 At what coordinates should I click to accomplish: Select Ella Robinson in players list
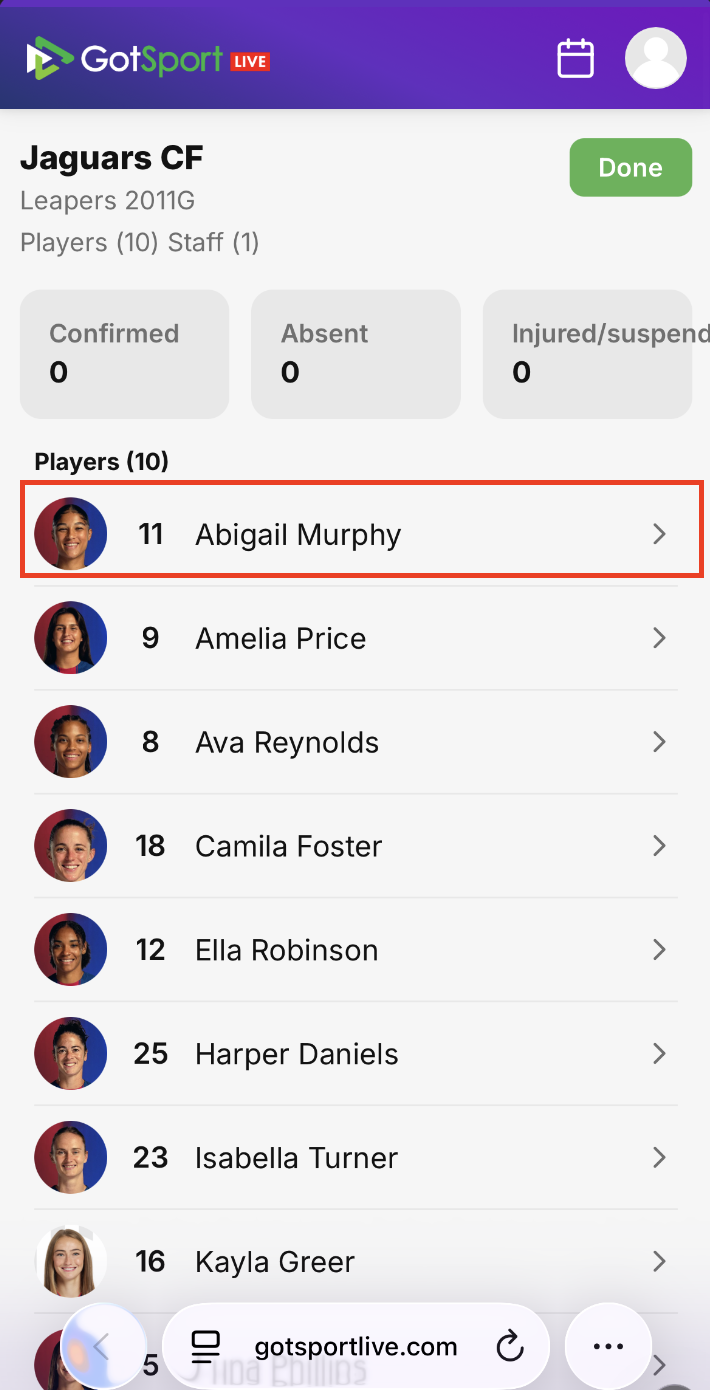pyautogui.click(x=355, y=950)
